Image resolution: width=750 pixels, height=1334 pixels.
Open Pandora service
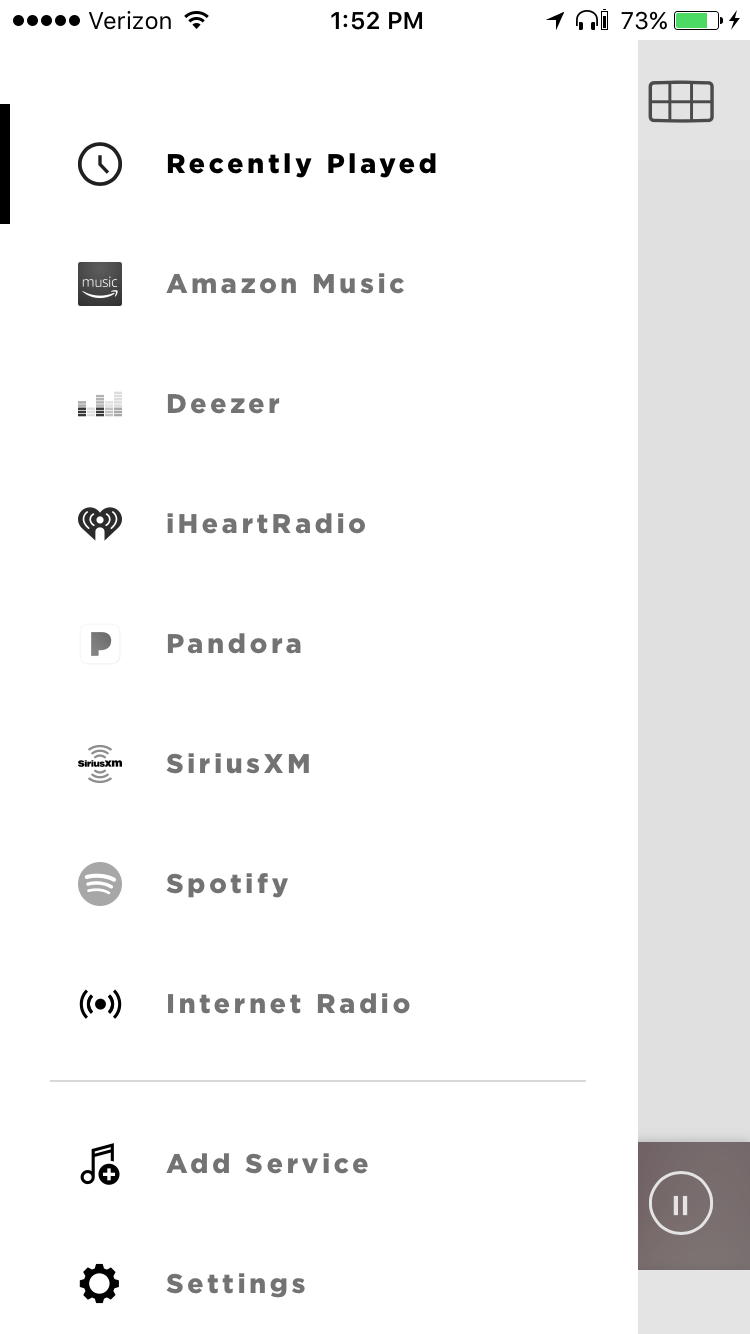point(234,644)
